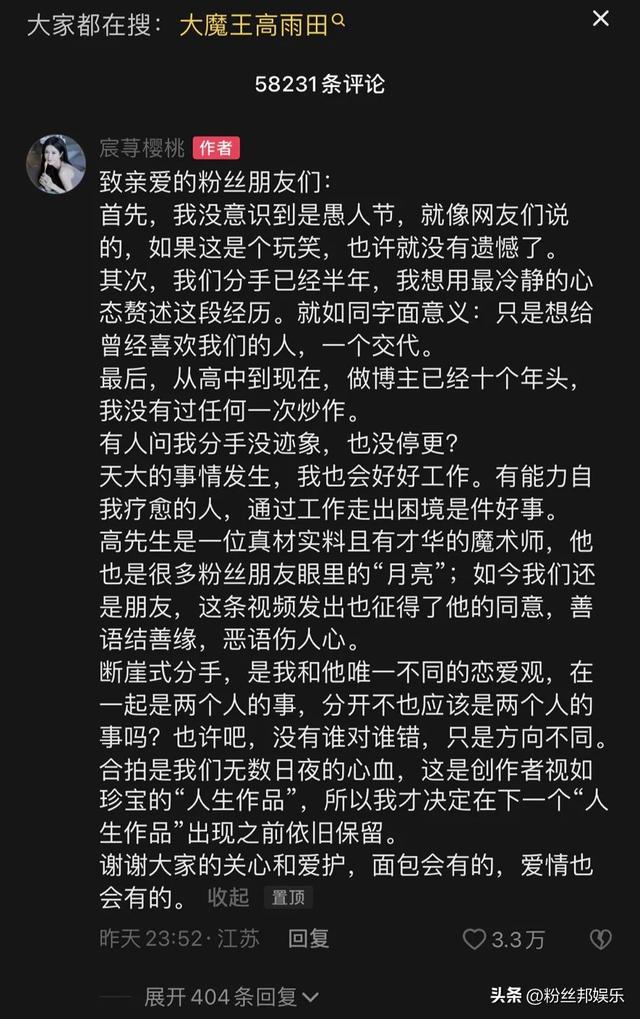This screenshot has width=640, height=1019.
Task: Expand the 404 replies
Action: (232, 997)
